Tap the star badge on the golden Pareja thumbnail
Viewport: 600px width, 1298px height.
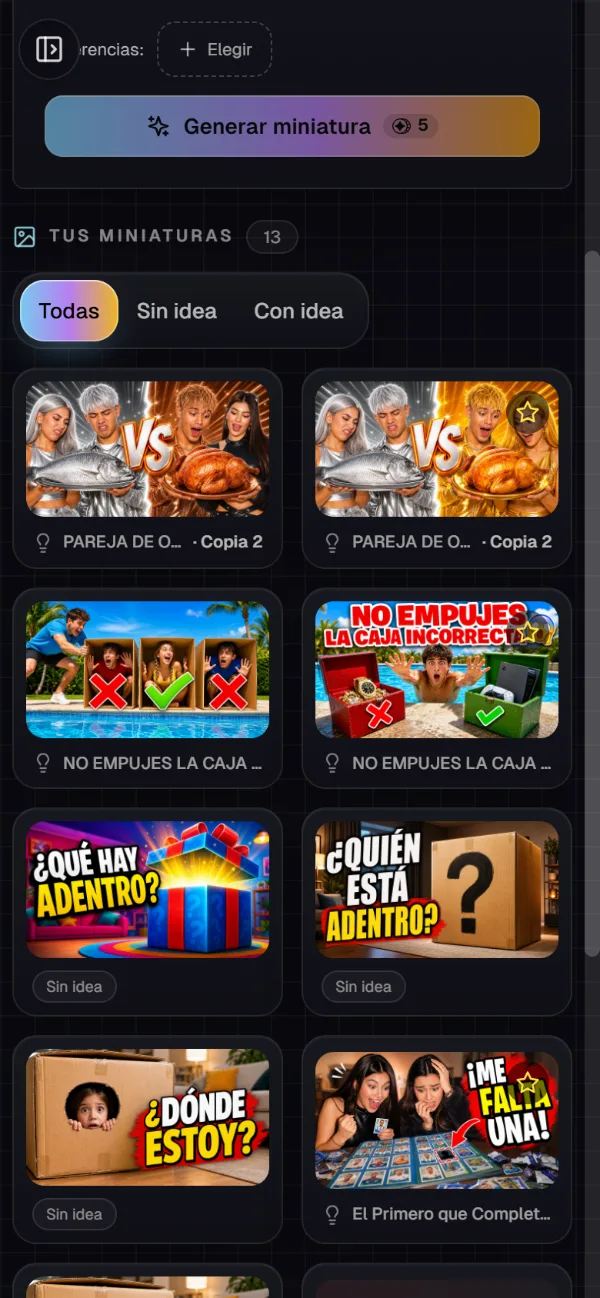(527, 412)
